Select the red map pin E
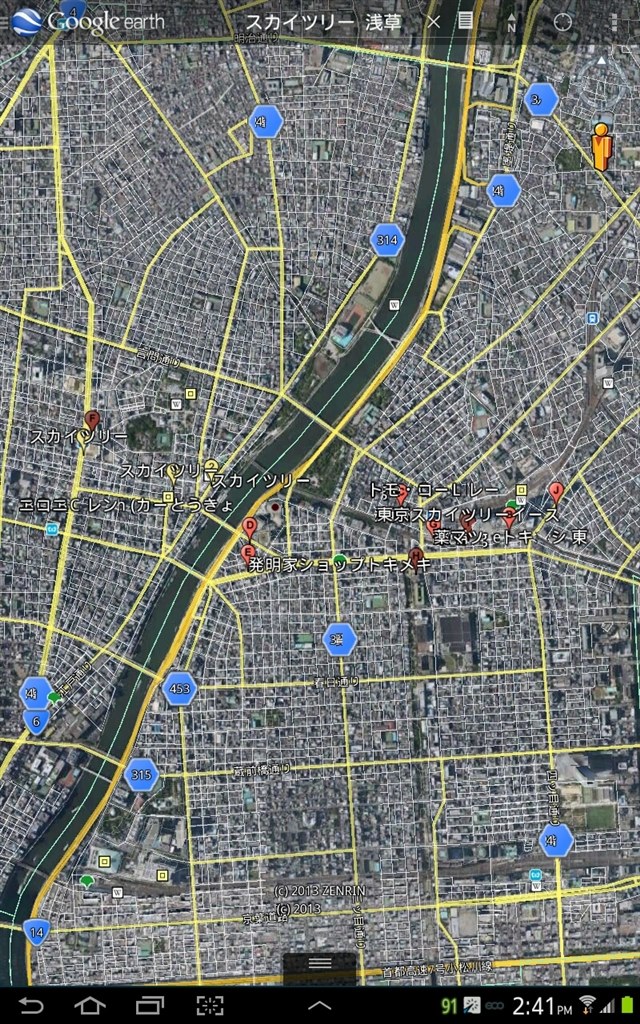 pos(248,553)
